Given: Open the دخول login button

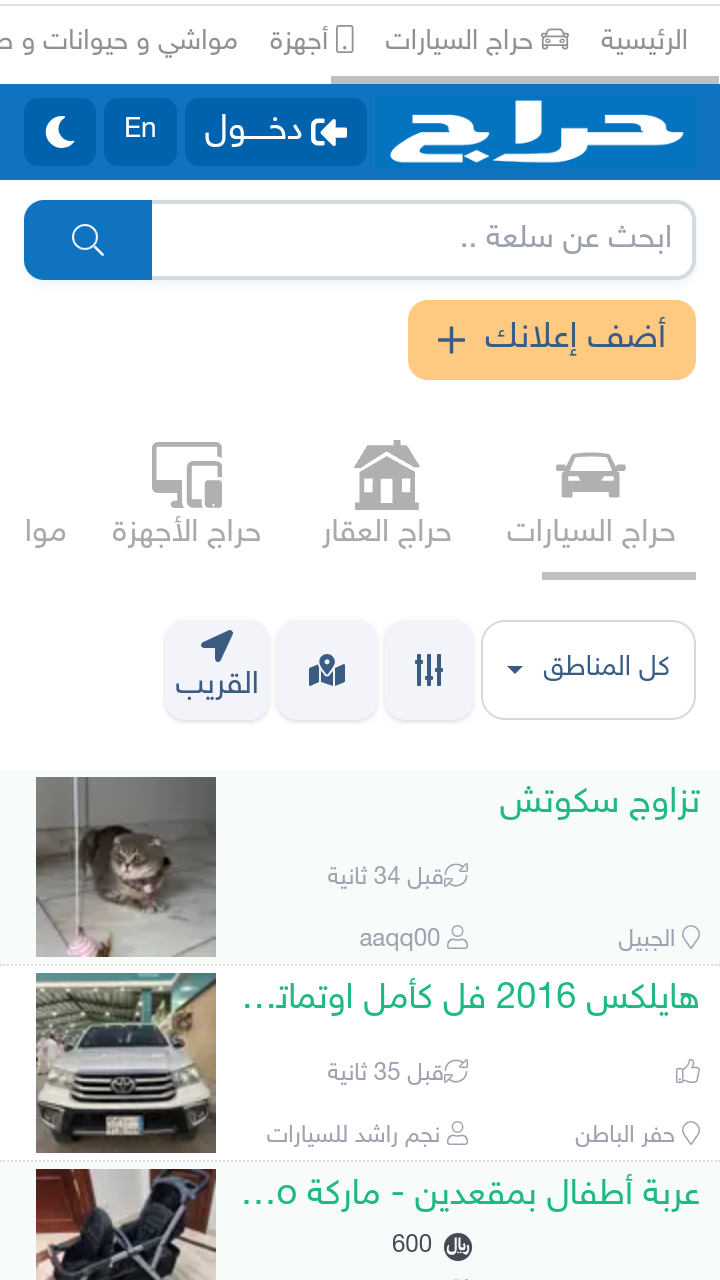Looking at the screenshot, I should click(275, 131).
